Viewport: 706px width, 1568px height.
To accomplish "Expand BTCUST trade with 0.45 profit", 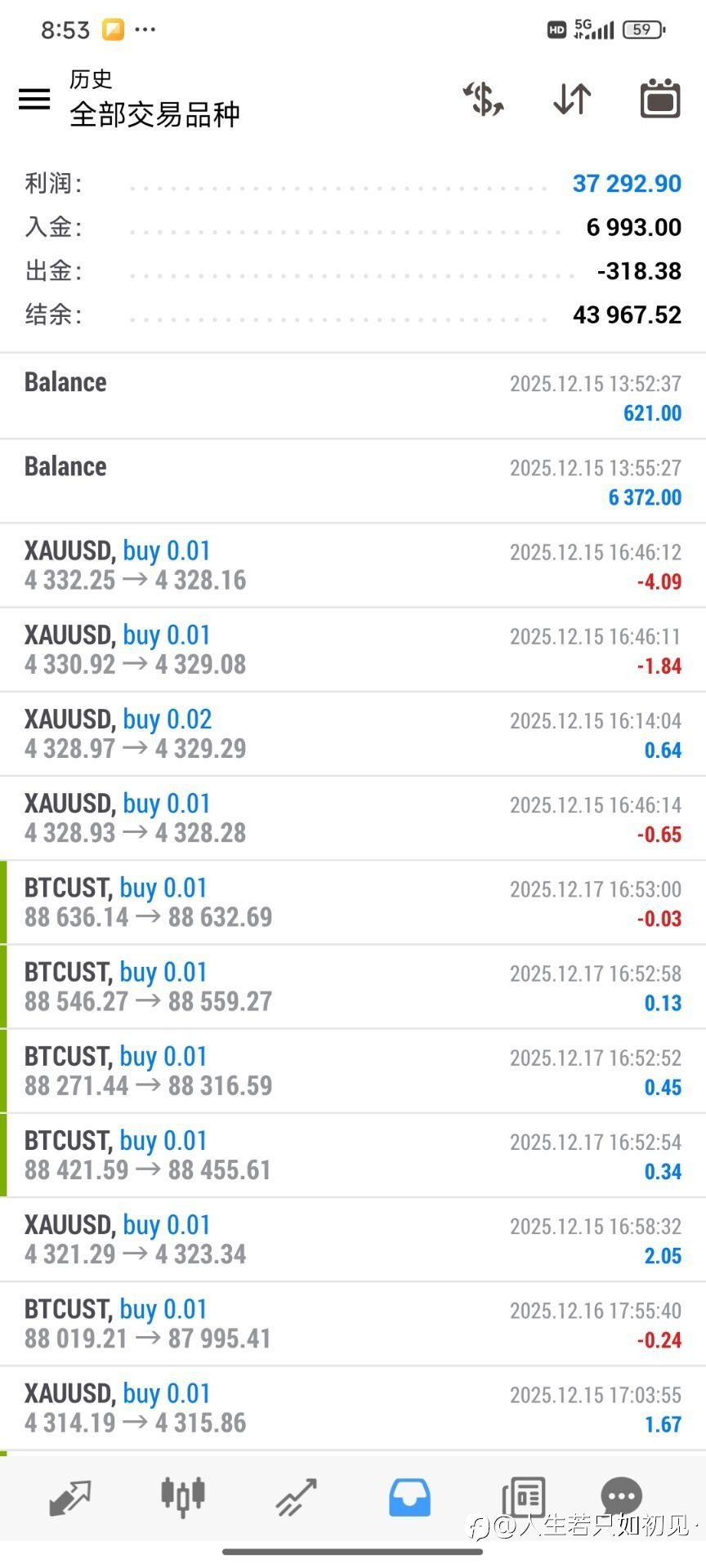I will click(353, 1071).
